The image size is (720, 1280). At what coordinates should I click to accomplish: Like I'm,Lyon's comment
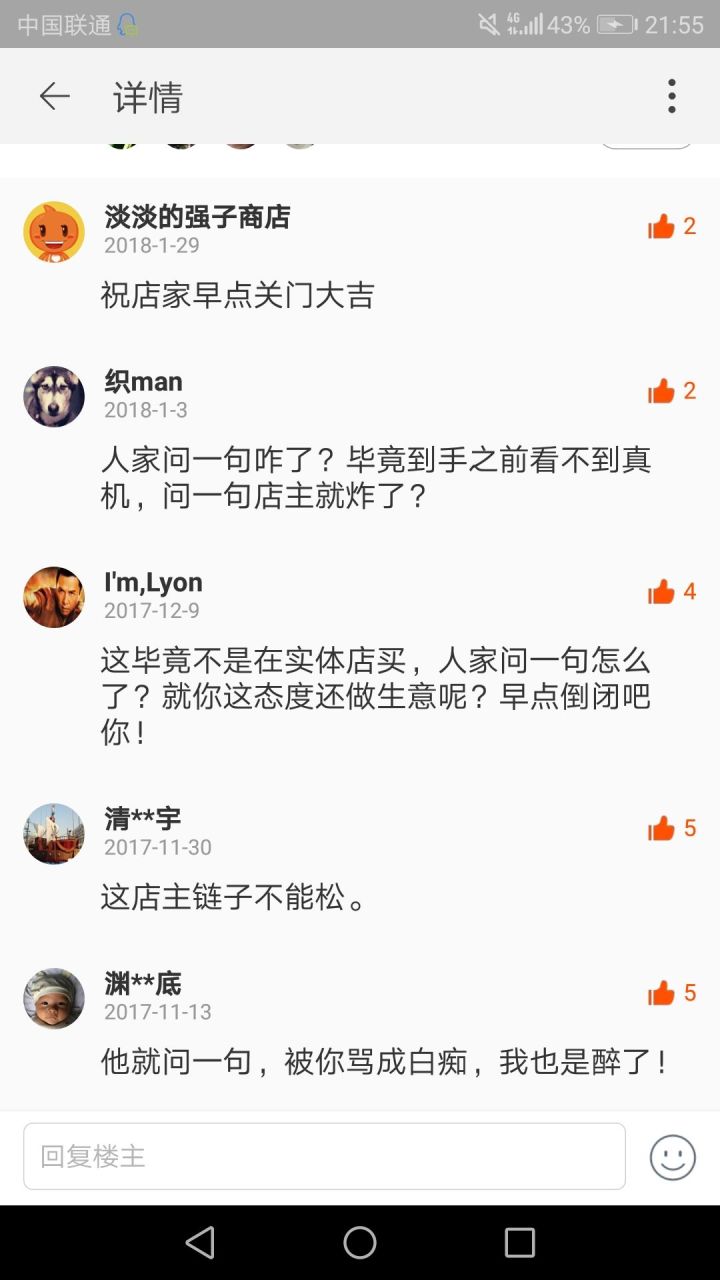(x=662, y=592)
